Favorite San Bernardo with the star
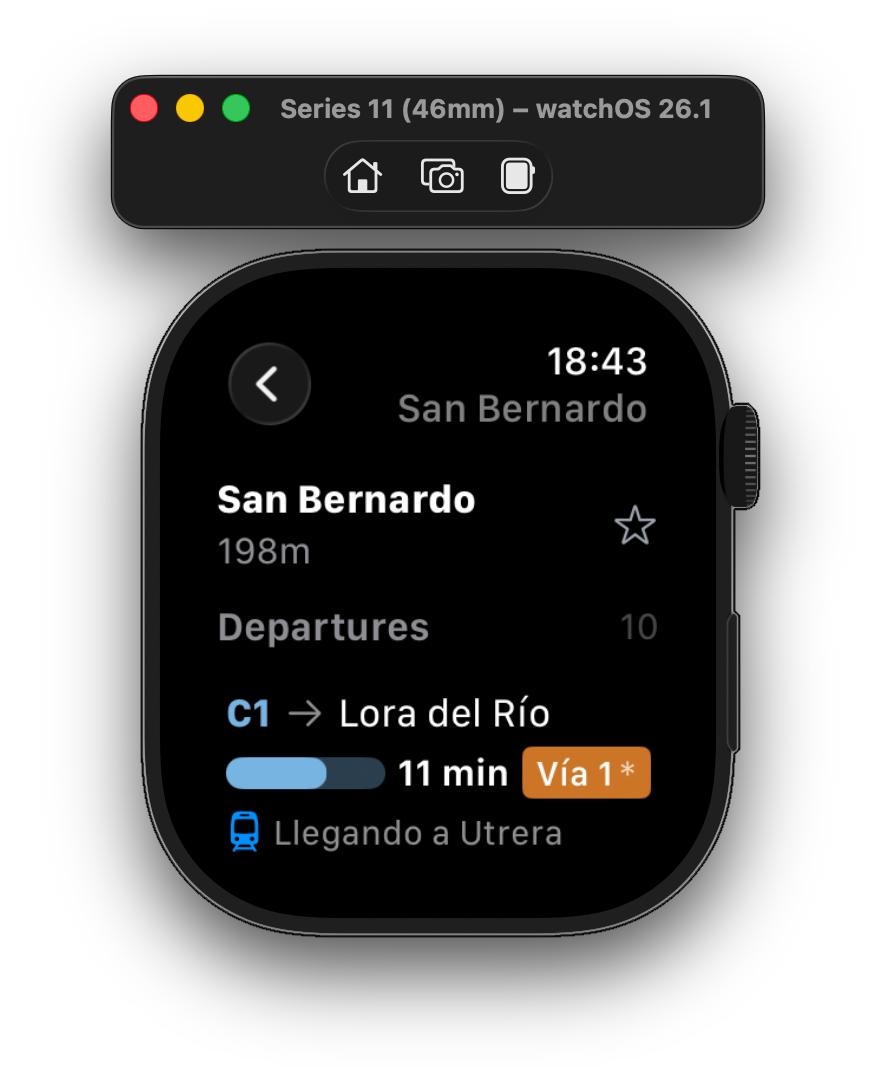Image resolution: width=876 pixels, height=1086 pixels. [634, 526]
